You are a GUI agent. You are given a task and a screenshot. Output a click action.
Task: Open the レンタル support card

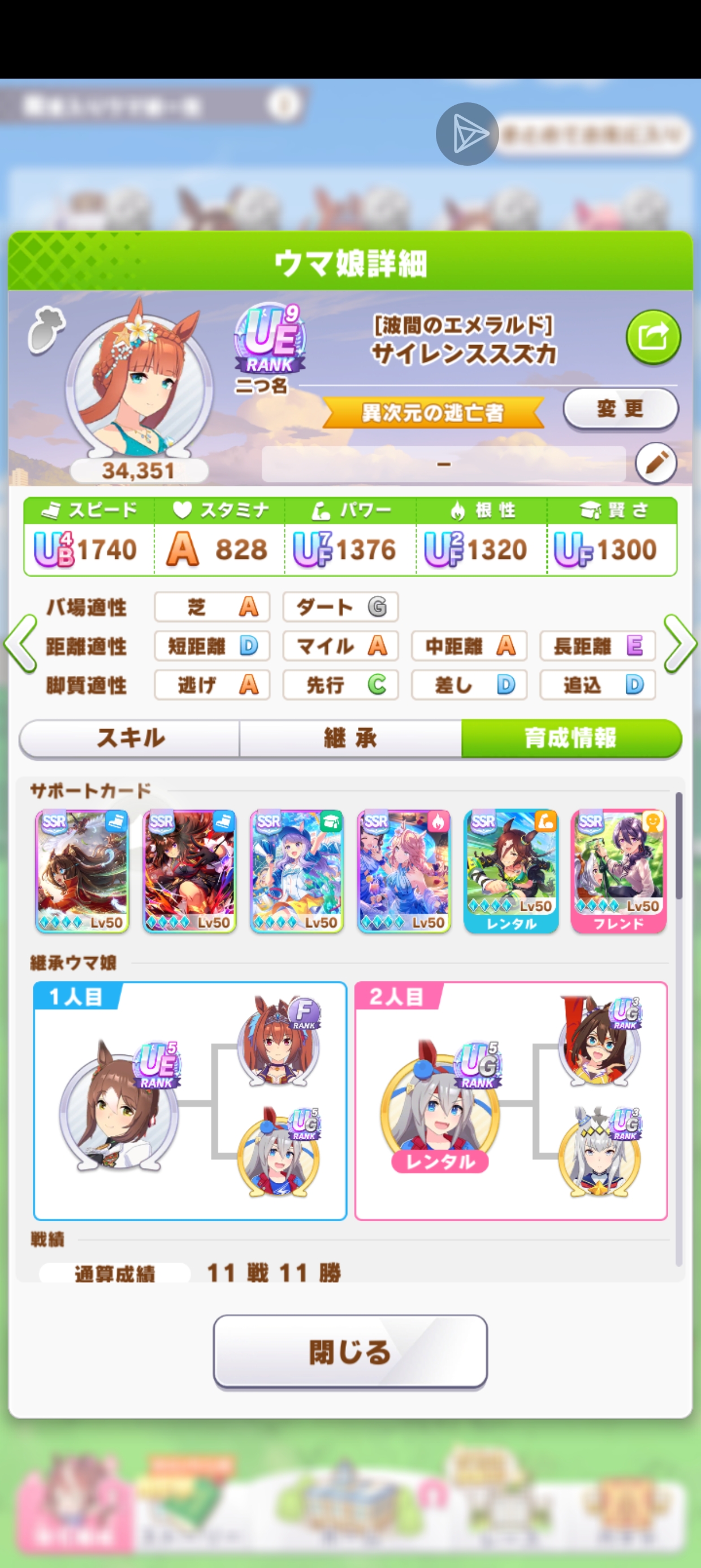(510, 871)
